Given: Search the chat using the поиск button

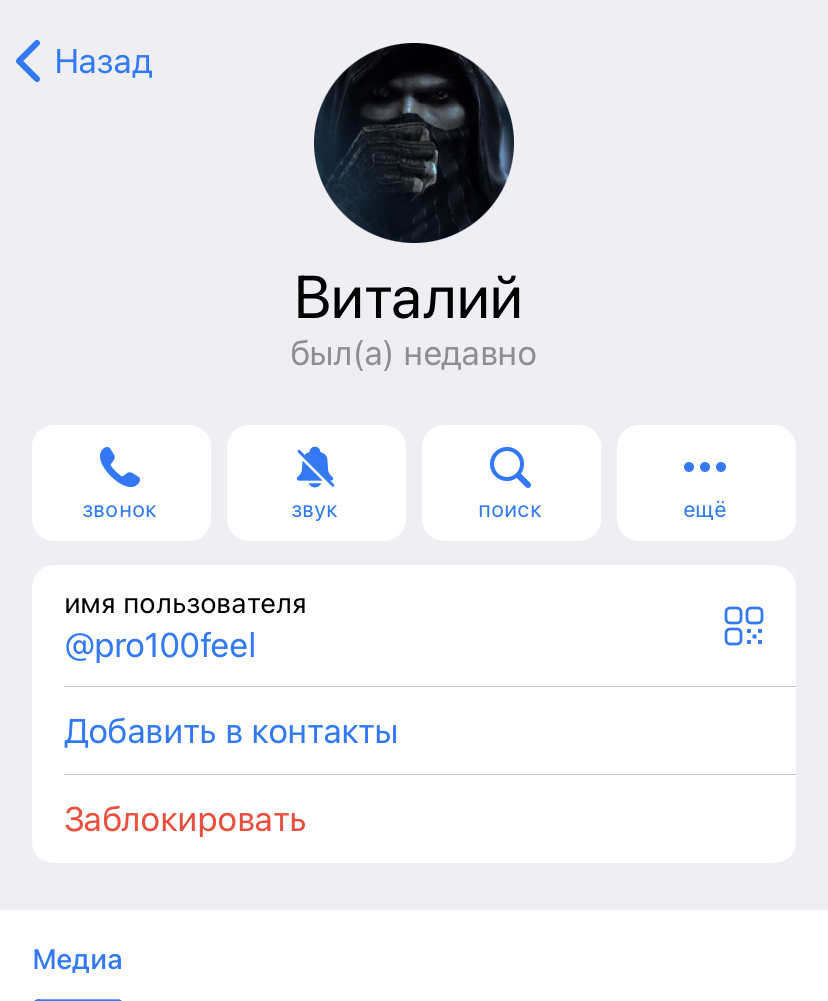Looking at the screenshot, I should point(511,483).
